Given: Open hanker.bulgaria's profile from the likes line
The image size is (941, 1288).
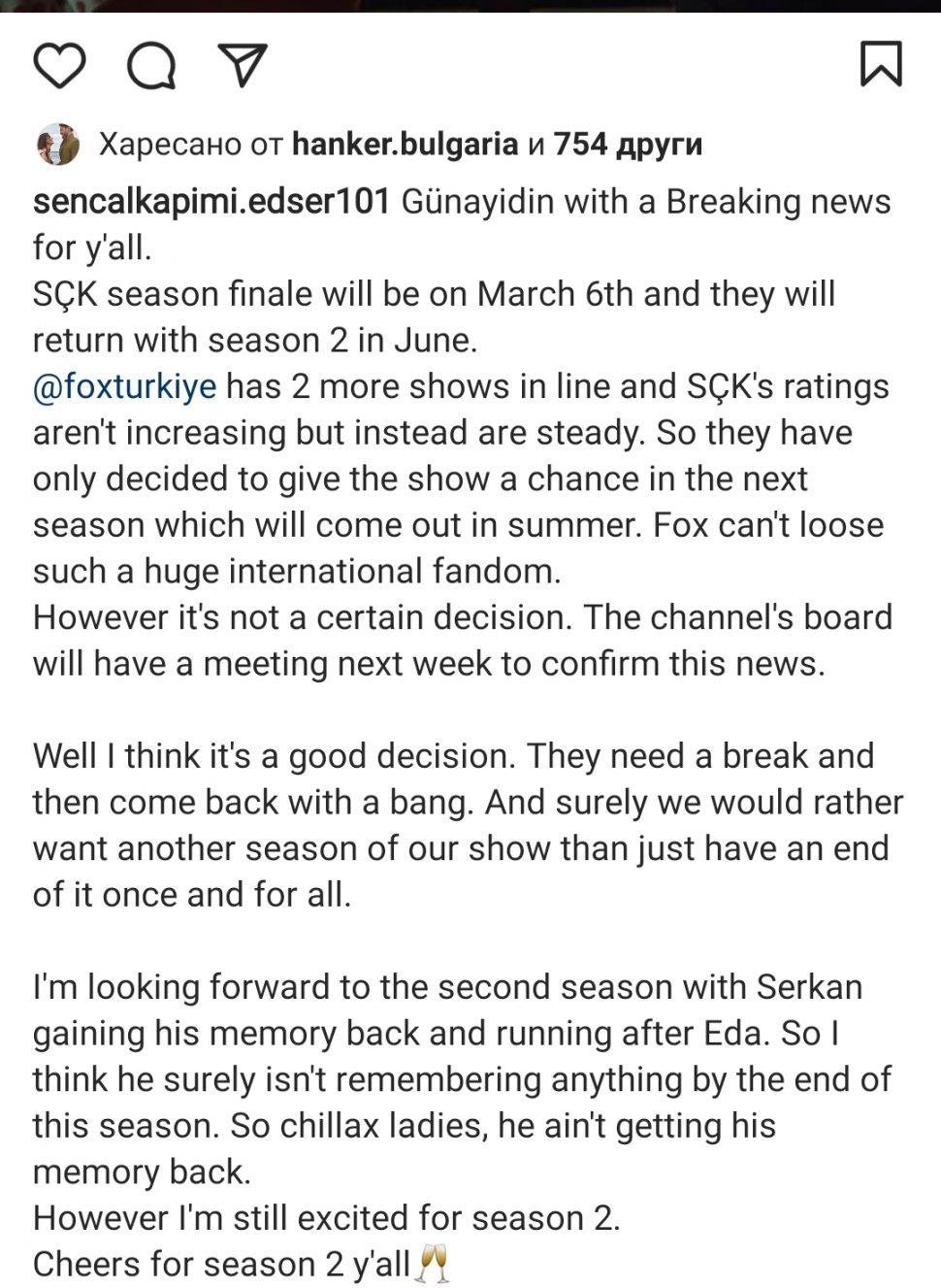Looking at the screenshot, I should (405, 145).
